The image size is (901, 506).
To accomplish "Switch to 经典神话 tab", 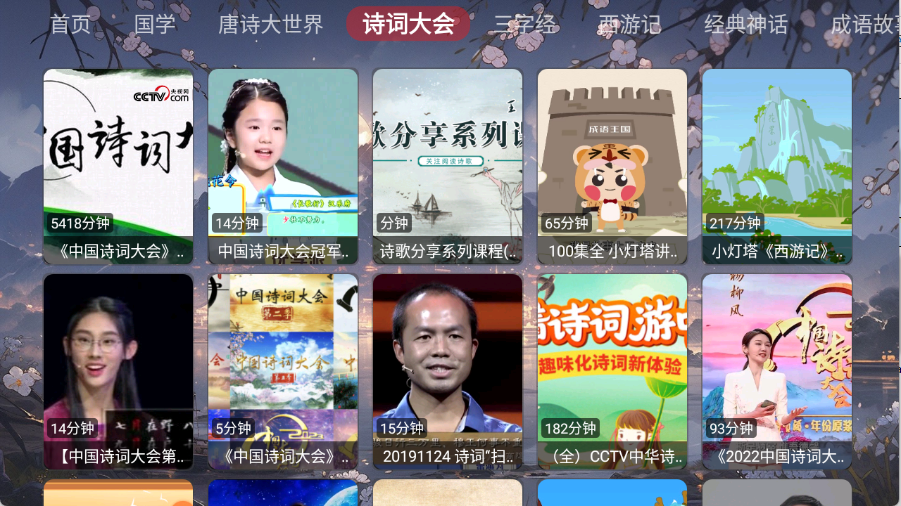I will pos(746,24).
